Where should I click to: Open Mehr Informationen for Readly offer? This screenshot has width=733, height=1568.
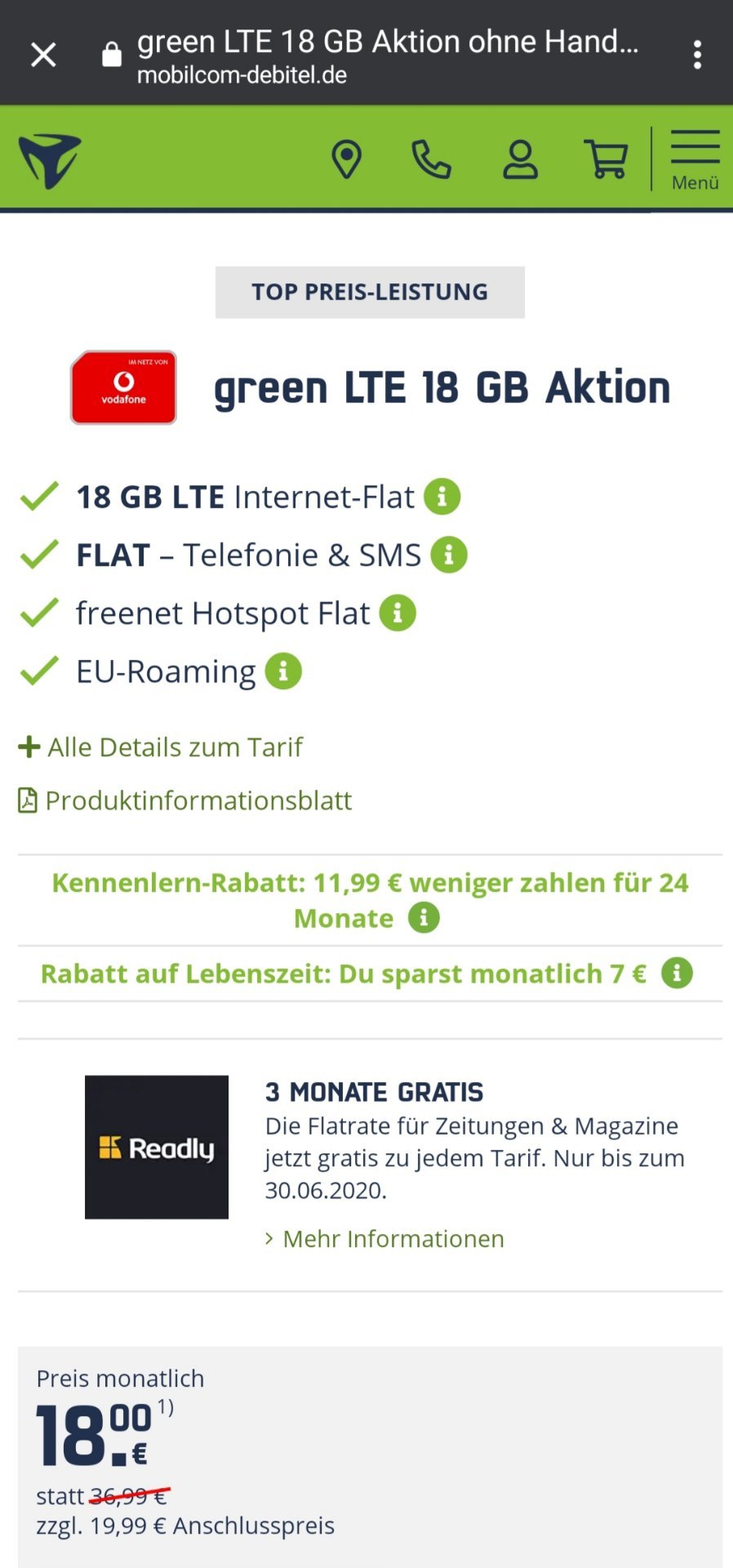click(384, 1239)
